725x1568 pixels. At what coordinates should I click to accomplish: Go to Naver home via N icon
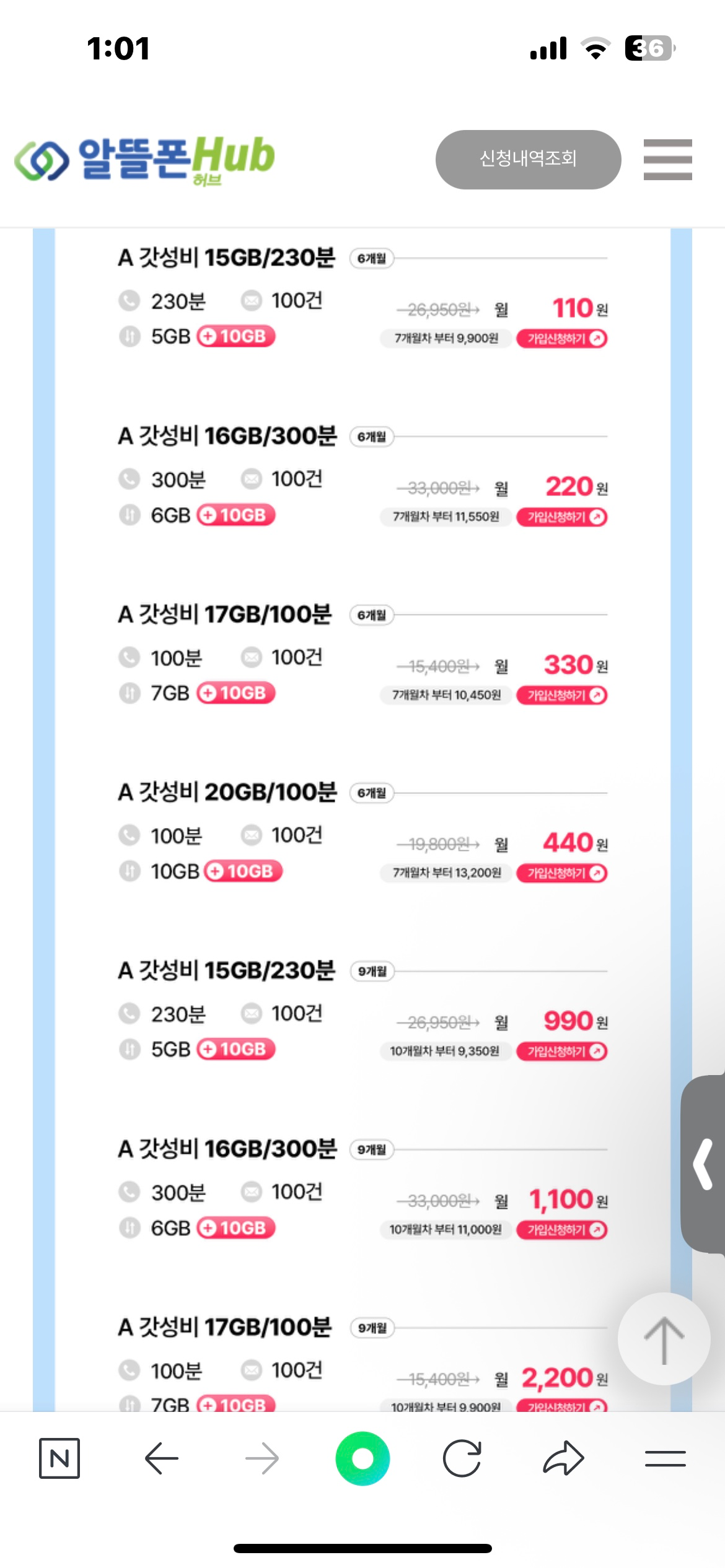point(59,1458)
